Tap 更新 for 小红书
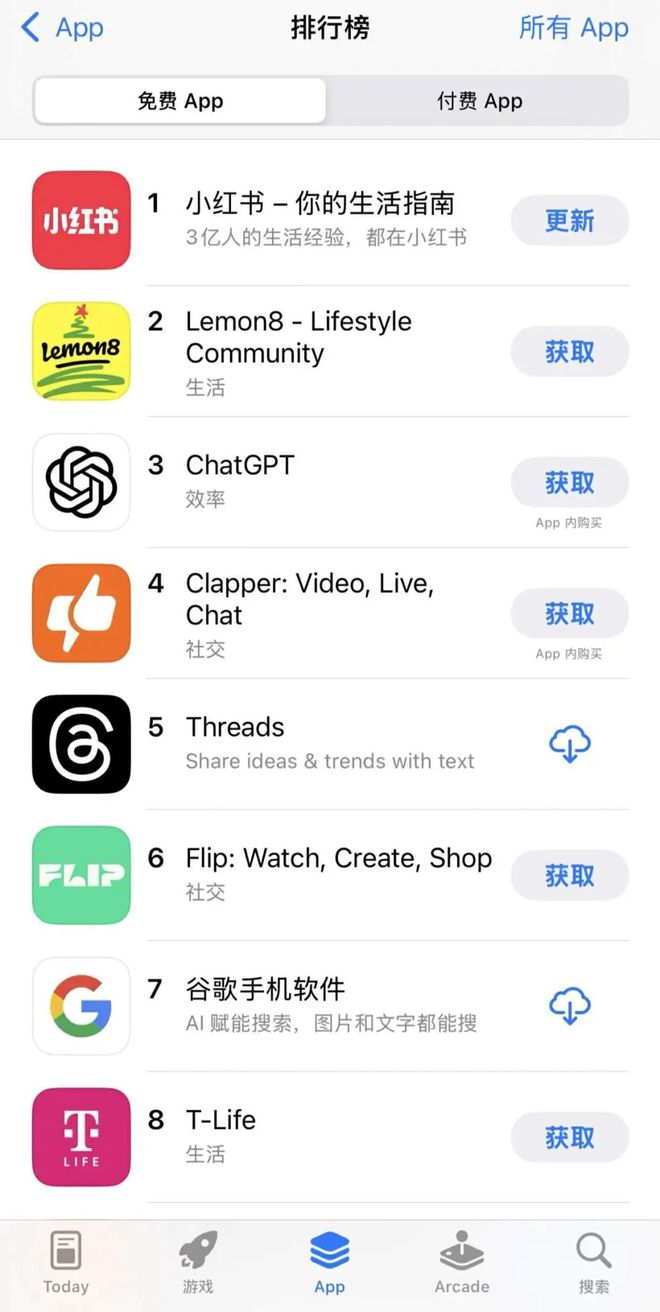The height and width of the screenshot is (1312, 660). (x=569, y=220)
